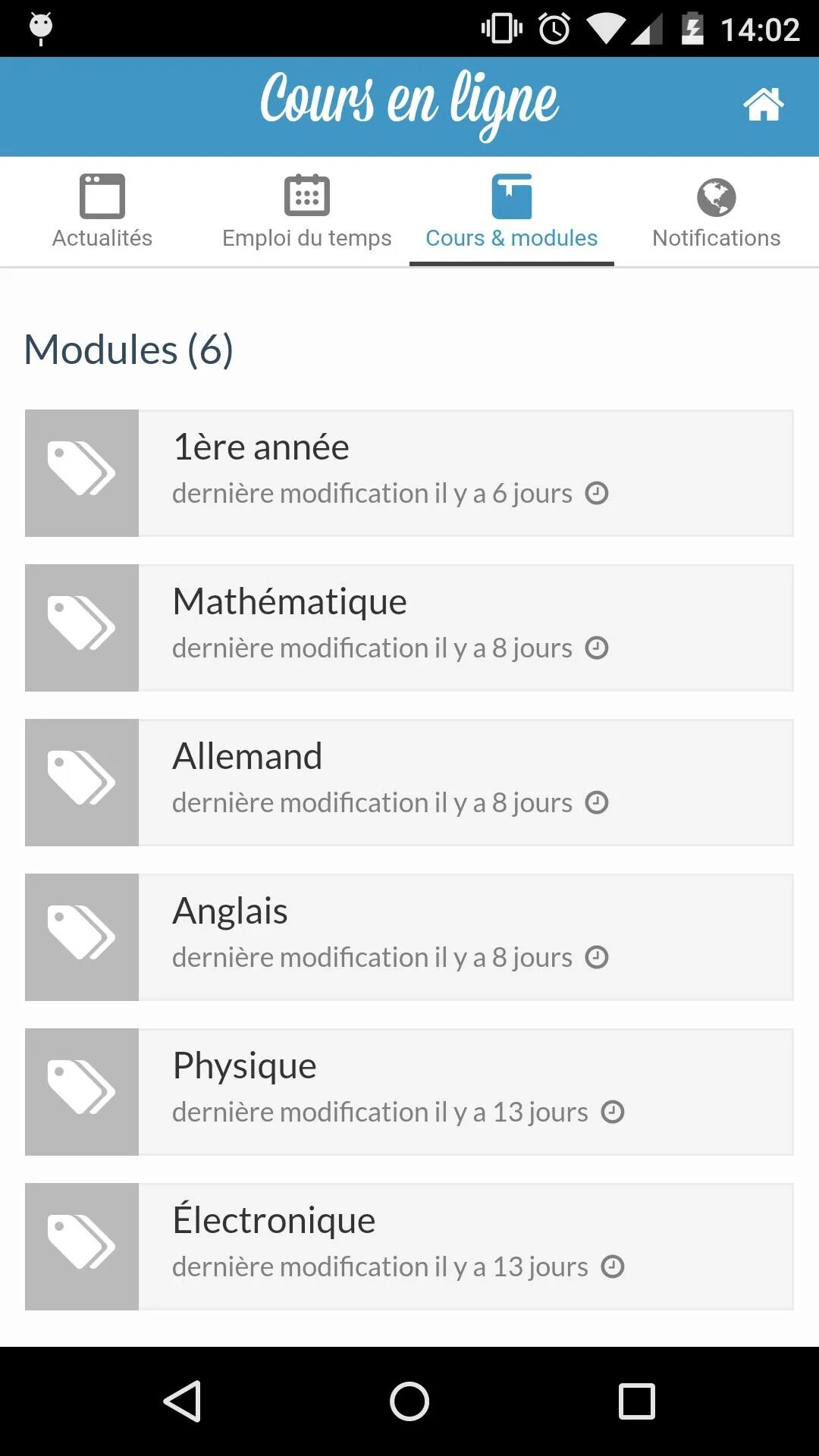Go to the home screen via house icon
Screen dimensions: 819x1456
(763, 105)
